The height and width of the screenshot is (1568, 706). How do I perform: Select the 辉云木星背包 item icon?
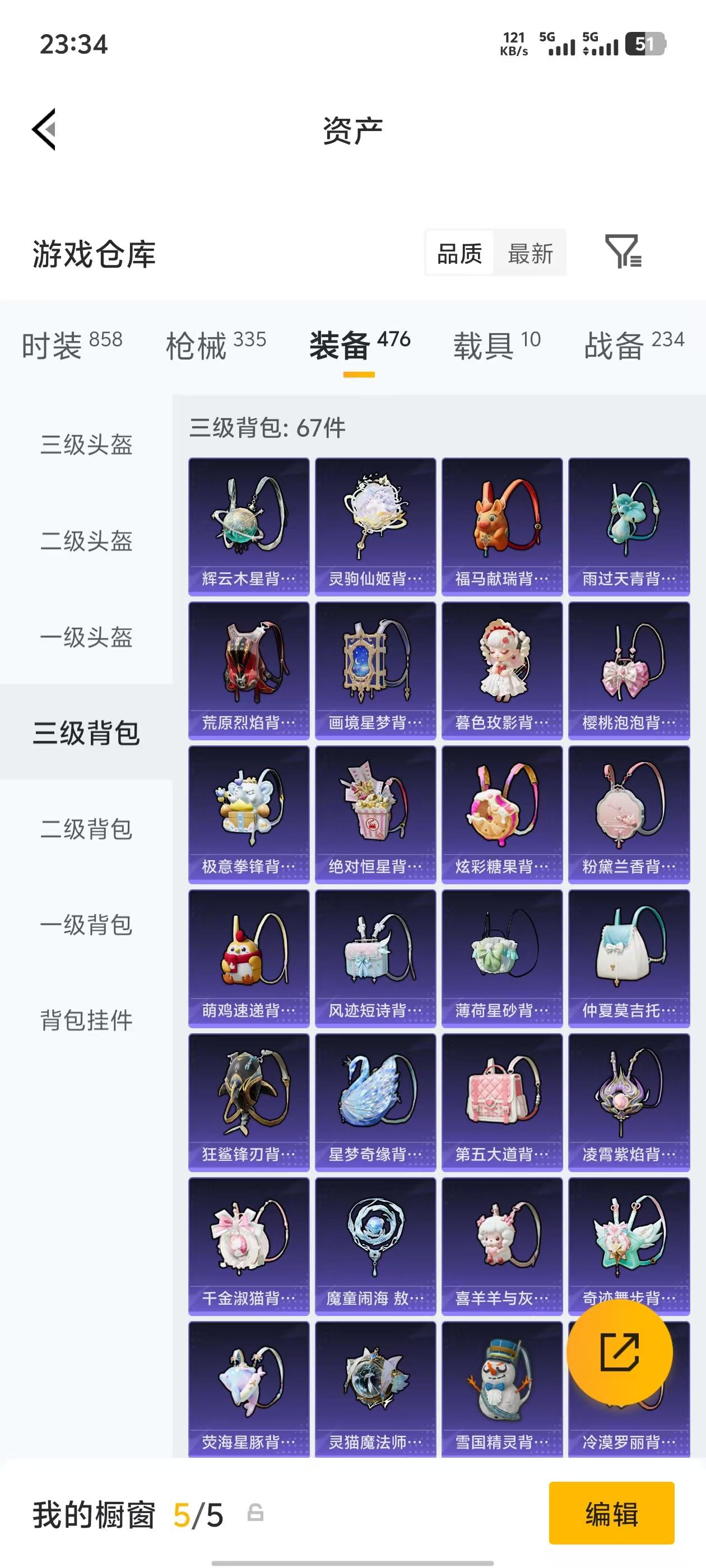[249, 520]
